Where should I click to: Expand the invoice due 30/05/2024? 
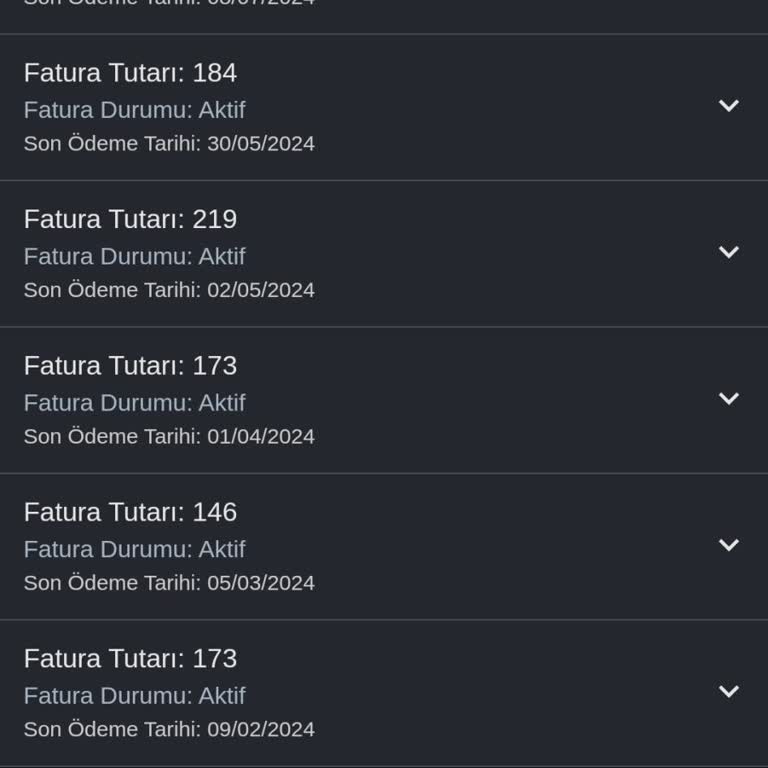tap(729, 106)
